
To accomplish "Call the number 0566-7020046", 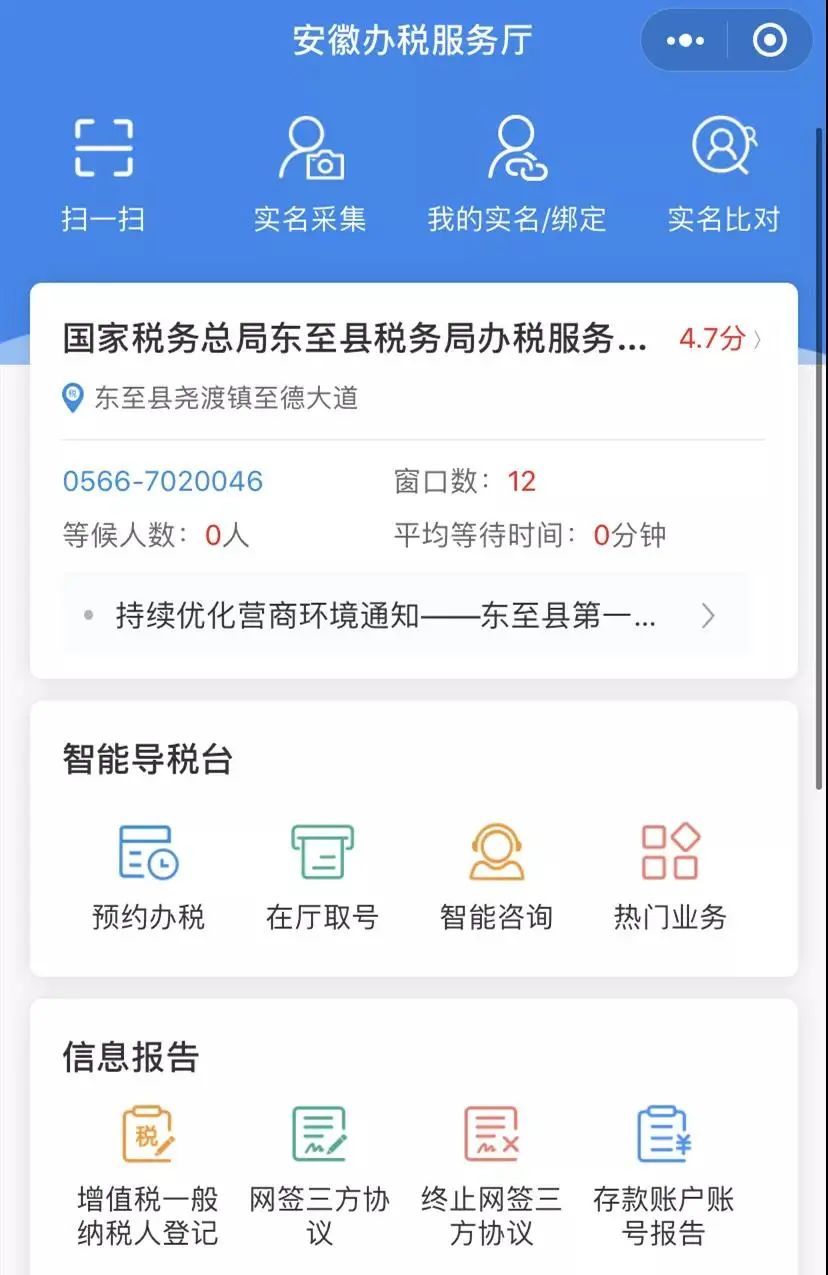I will 162,481.
